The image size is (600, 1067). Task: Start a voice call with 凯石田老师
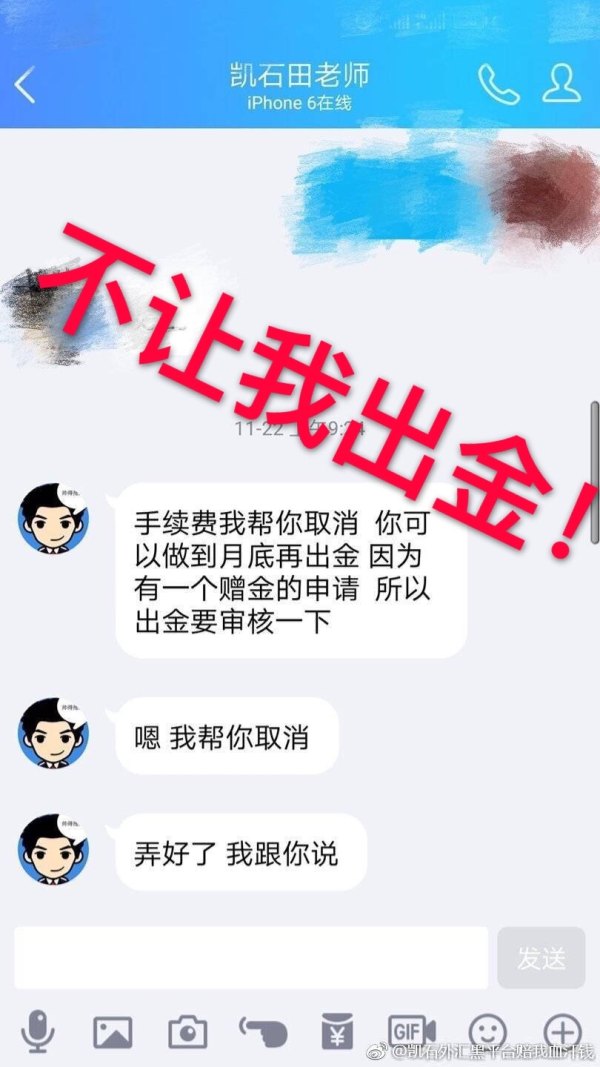pos(497,85)
